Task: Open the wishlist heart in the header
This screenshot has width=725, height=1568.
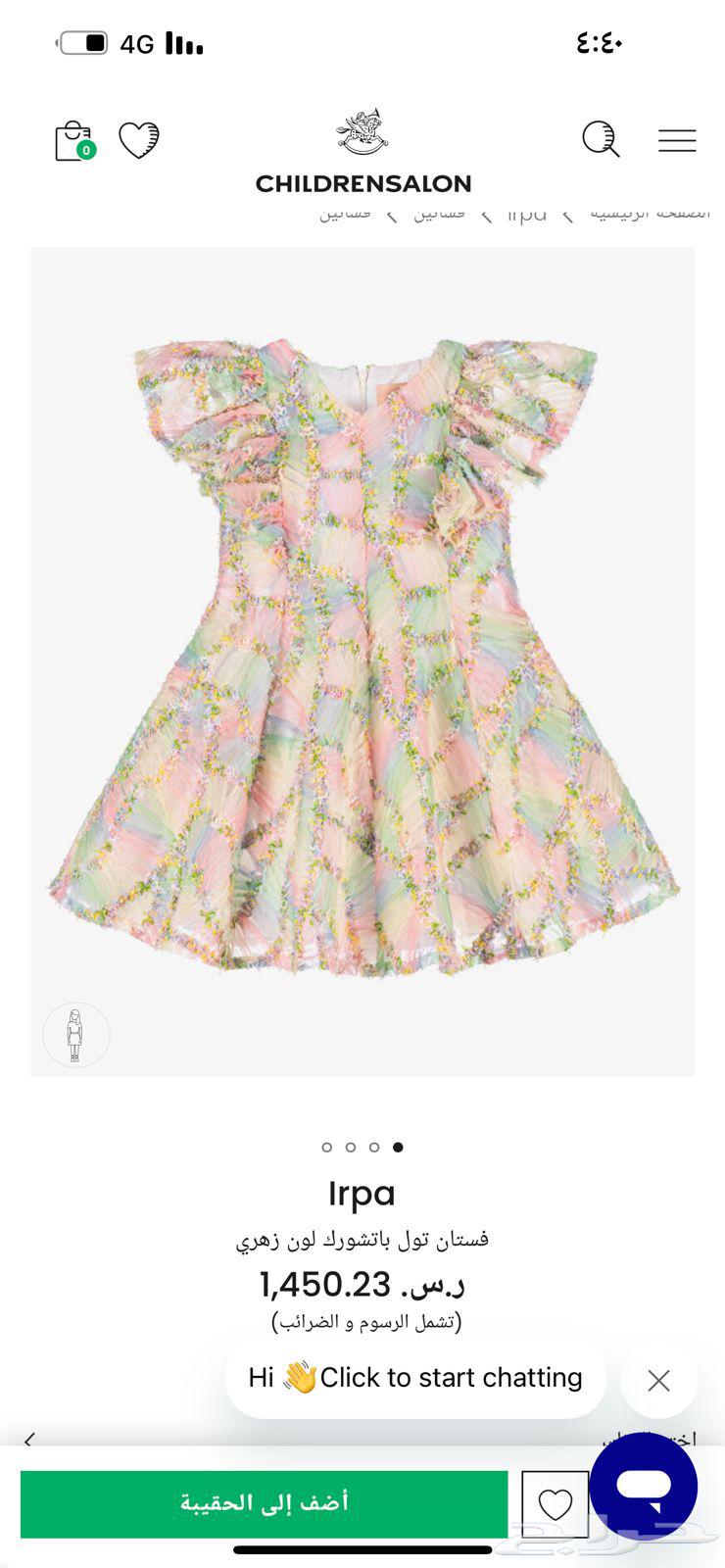Action: pyautogui.click(x=139, y=140)
